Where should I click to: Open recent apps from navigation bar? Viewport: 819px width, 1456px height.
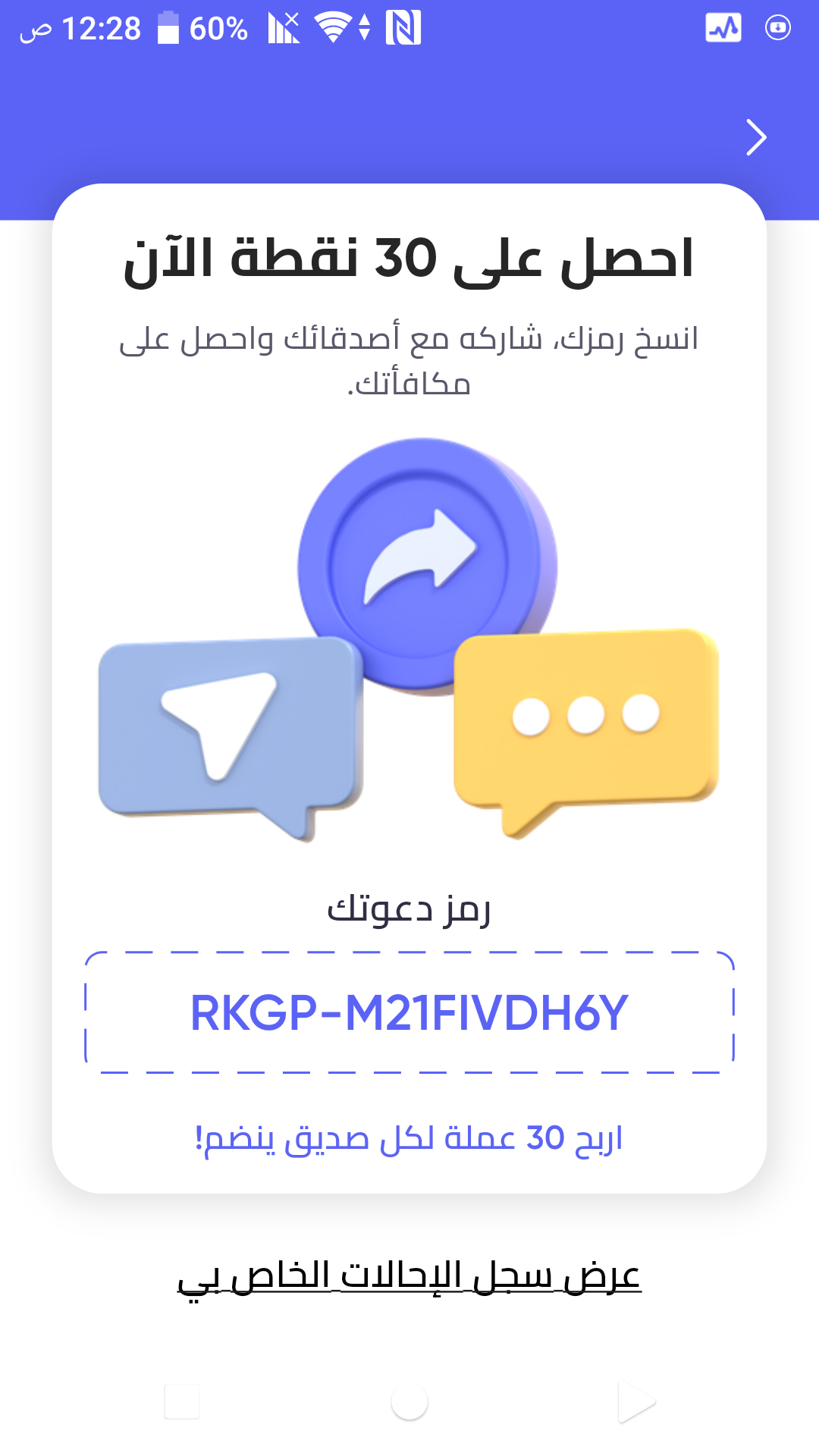coord(182,1402)
